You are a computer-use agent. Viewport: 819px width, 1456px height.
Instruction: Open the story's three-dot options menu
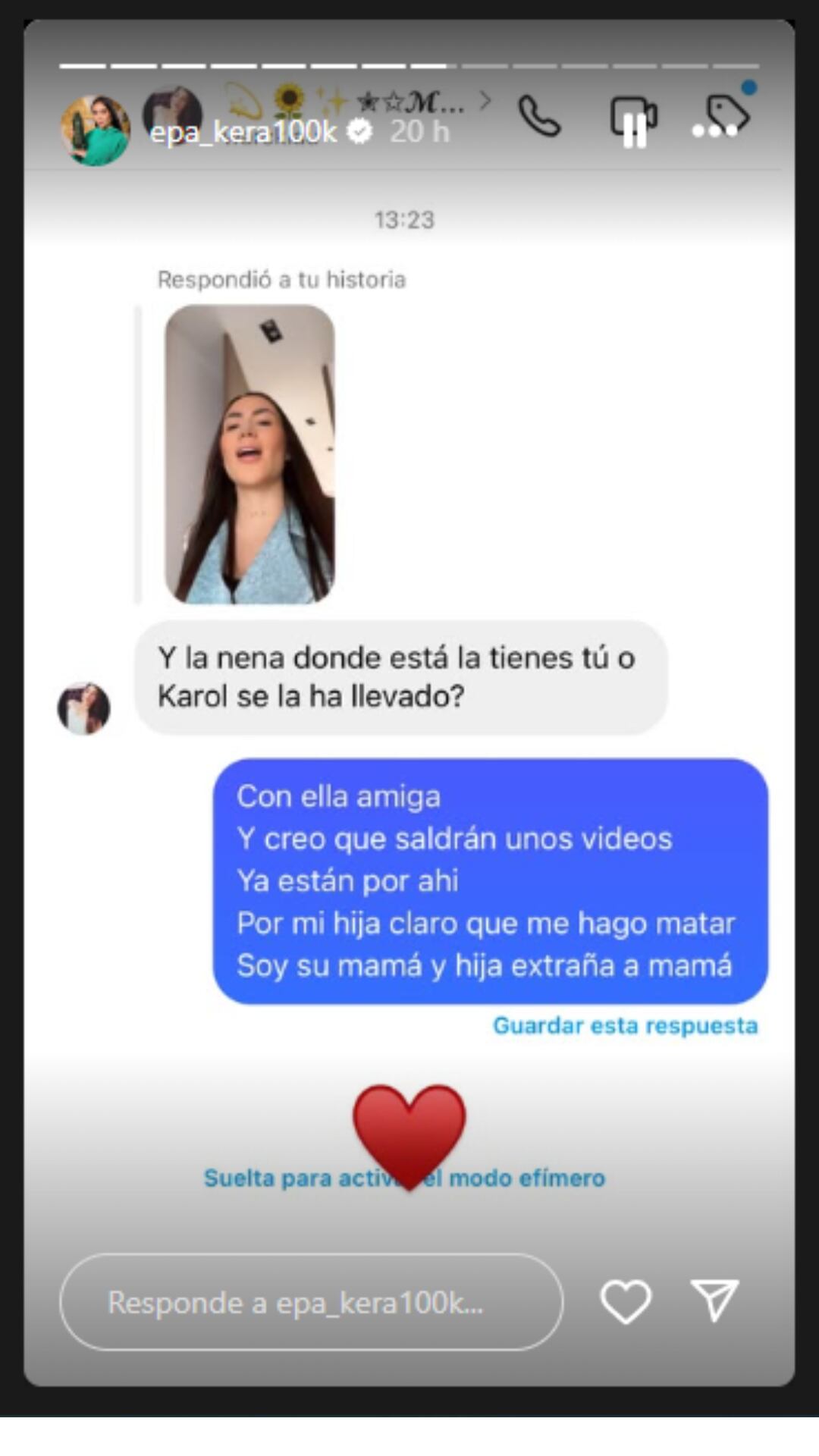pos(714,131)
